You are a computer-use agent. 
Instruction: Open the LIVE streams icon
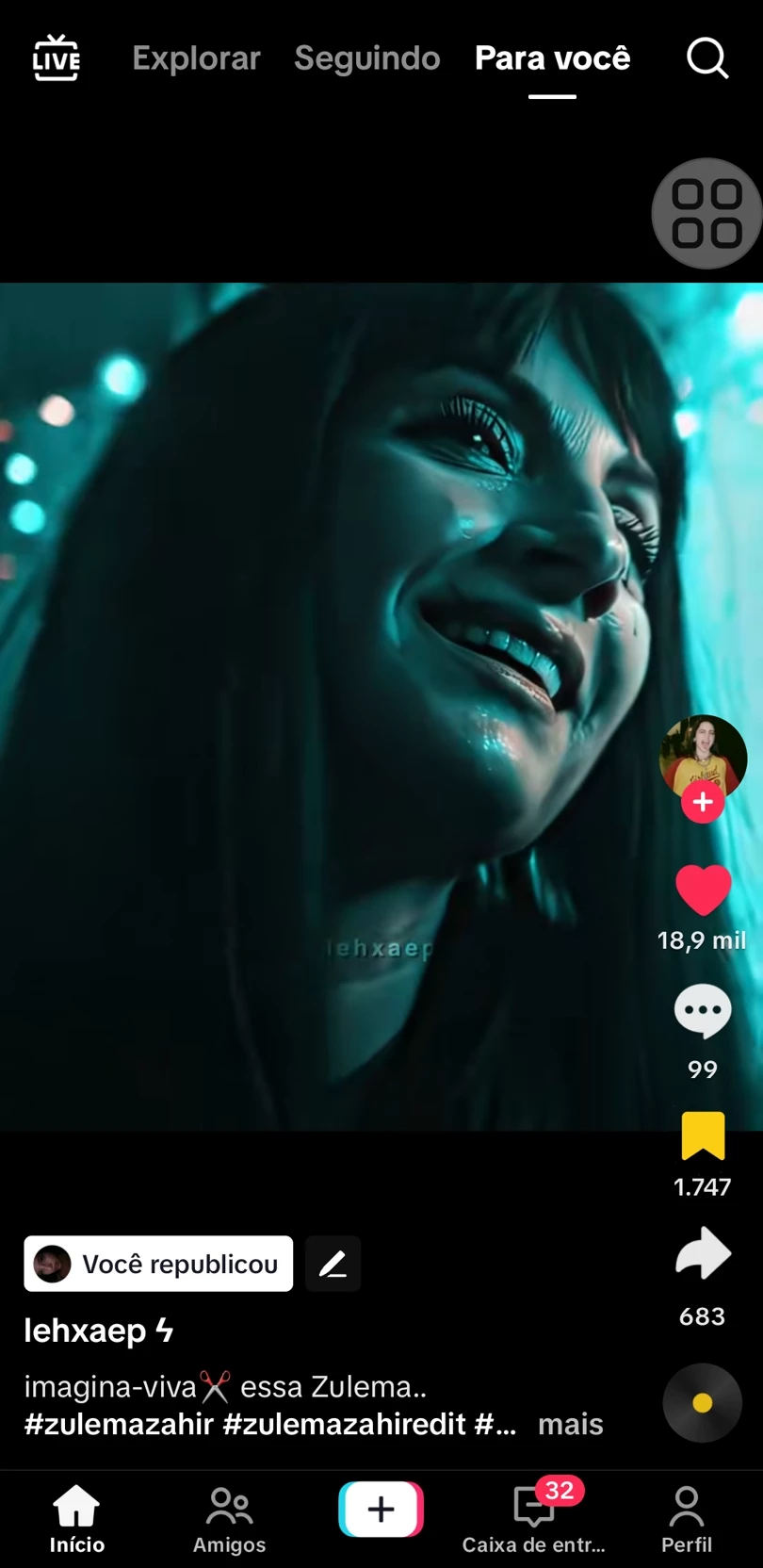(x=57, y=58)
